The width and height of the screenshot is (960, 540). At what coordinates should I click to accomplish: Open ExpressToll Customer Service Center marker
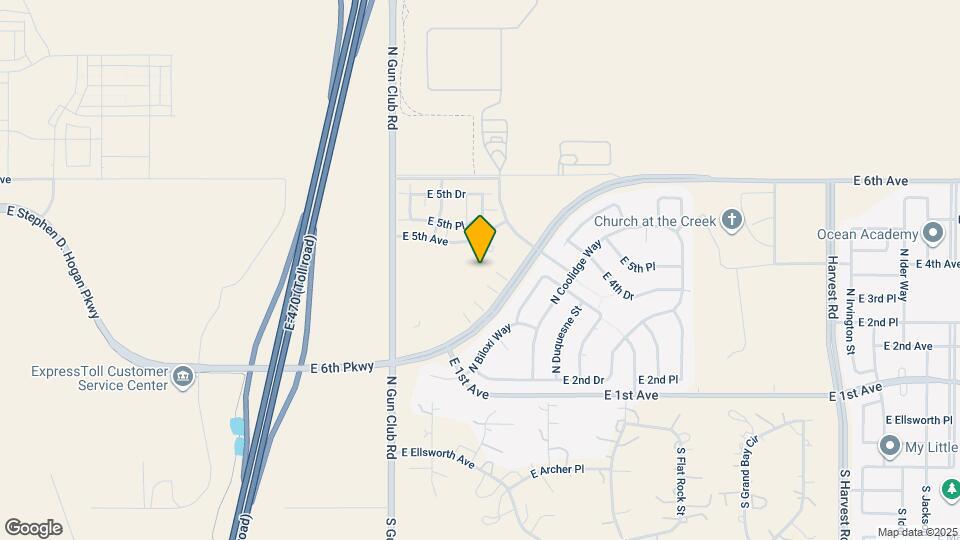pos(183,376)
